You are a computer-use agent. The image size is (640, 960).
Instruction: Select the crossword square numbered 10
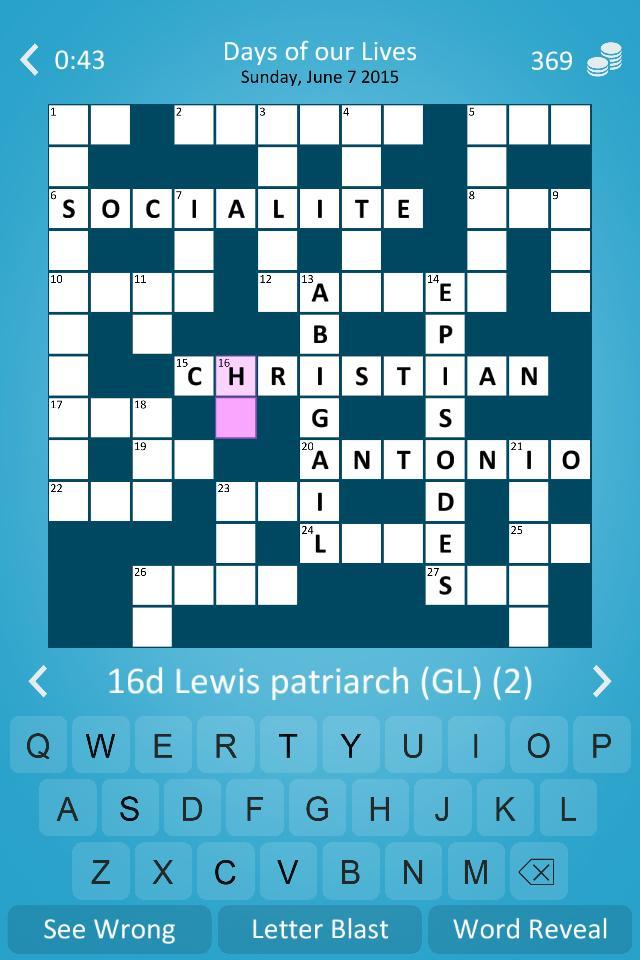point(68,292)
